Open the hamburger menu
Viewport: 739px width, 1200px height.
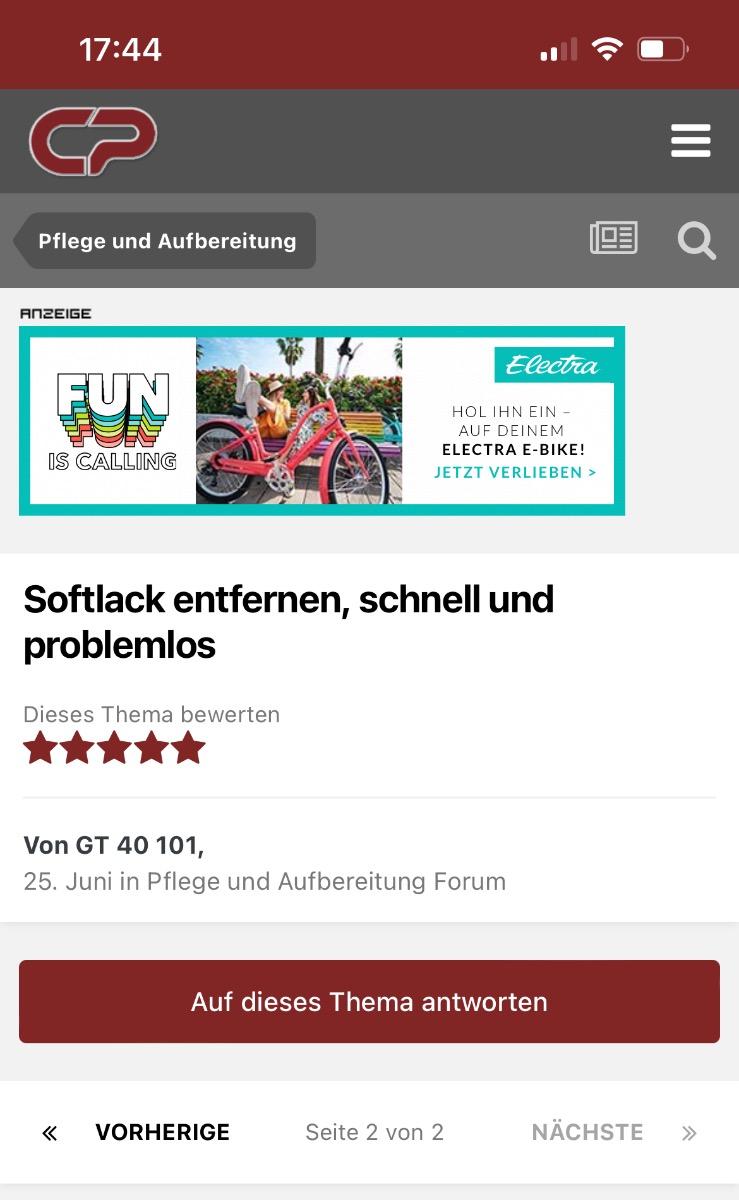[x=690, y=141]
